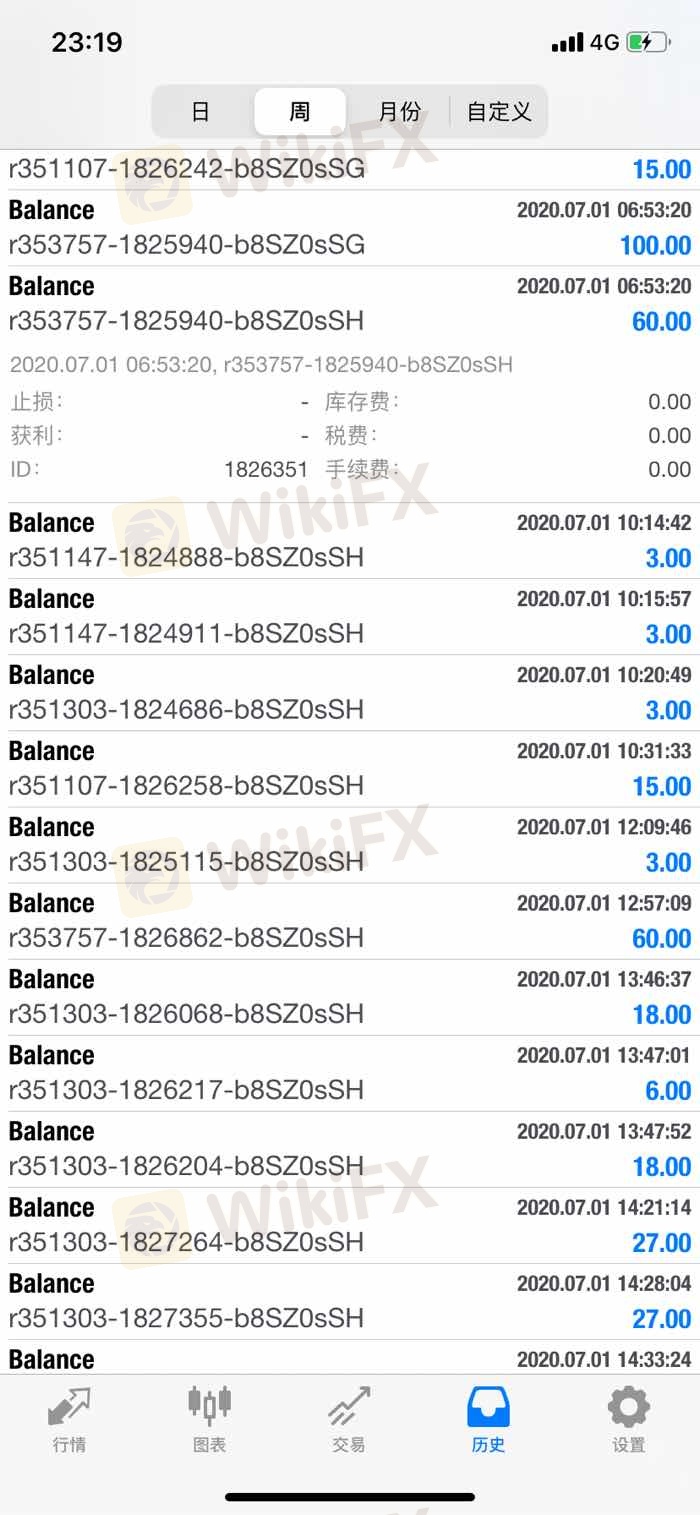Collapse the expanded r353757-1825940-b8SZ0sSH entry
The image size is (700, 1515).
click(x=350, y=304)
